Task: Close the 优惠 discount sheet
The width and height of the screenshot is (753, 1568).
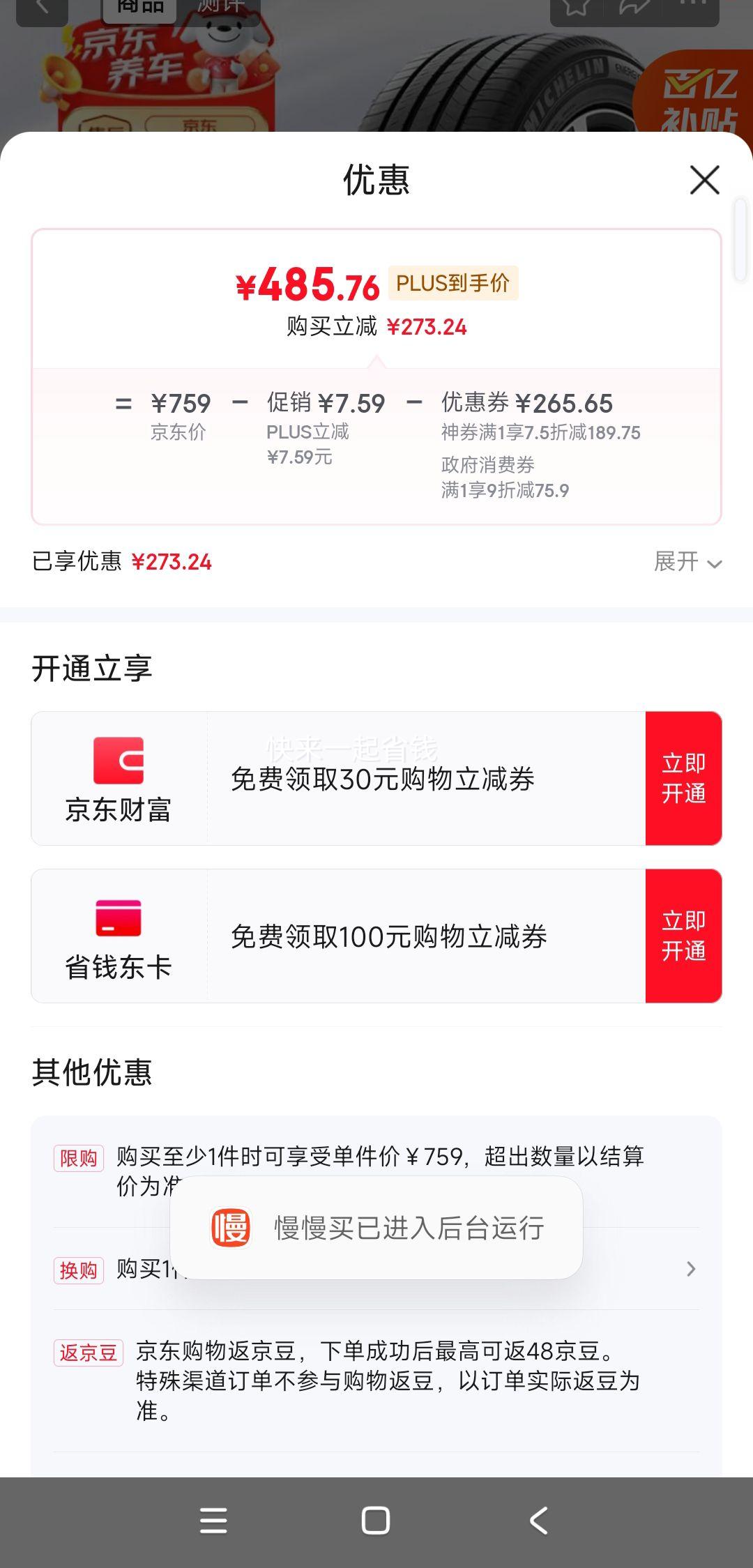Action: [x=704, y=180]
